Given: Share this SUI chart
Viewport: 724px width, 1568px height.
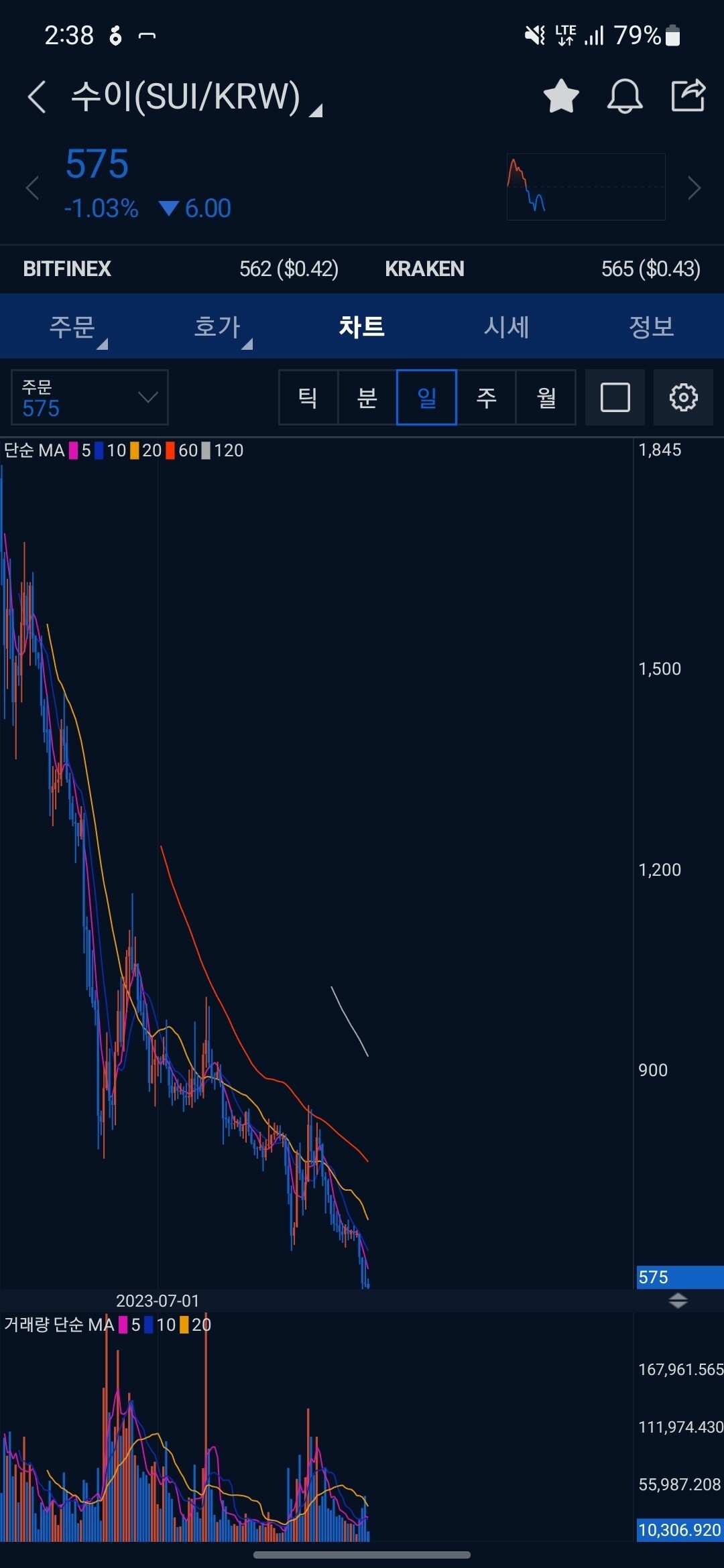Looking at the screenshot, I should (688, 95).
